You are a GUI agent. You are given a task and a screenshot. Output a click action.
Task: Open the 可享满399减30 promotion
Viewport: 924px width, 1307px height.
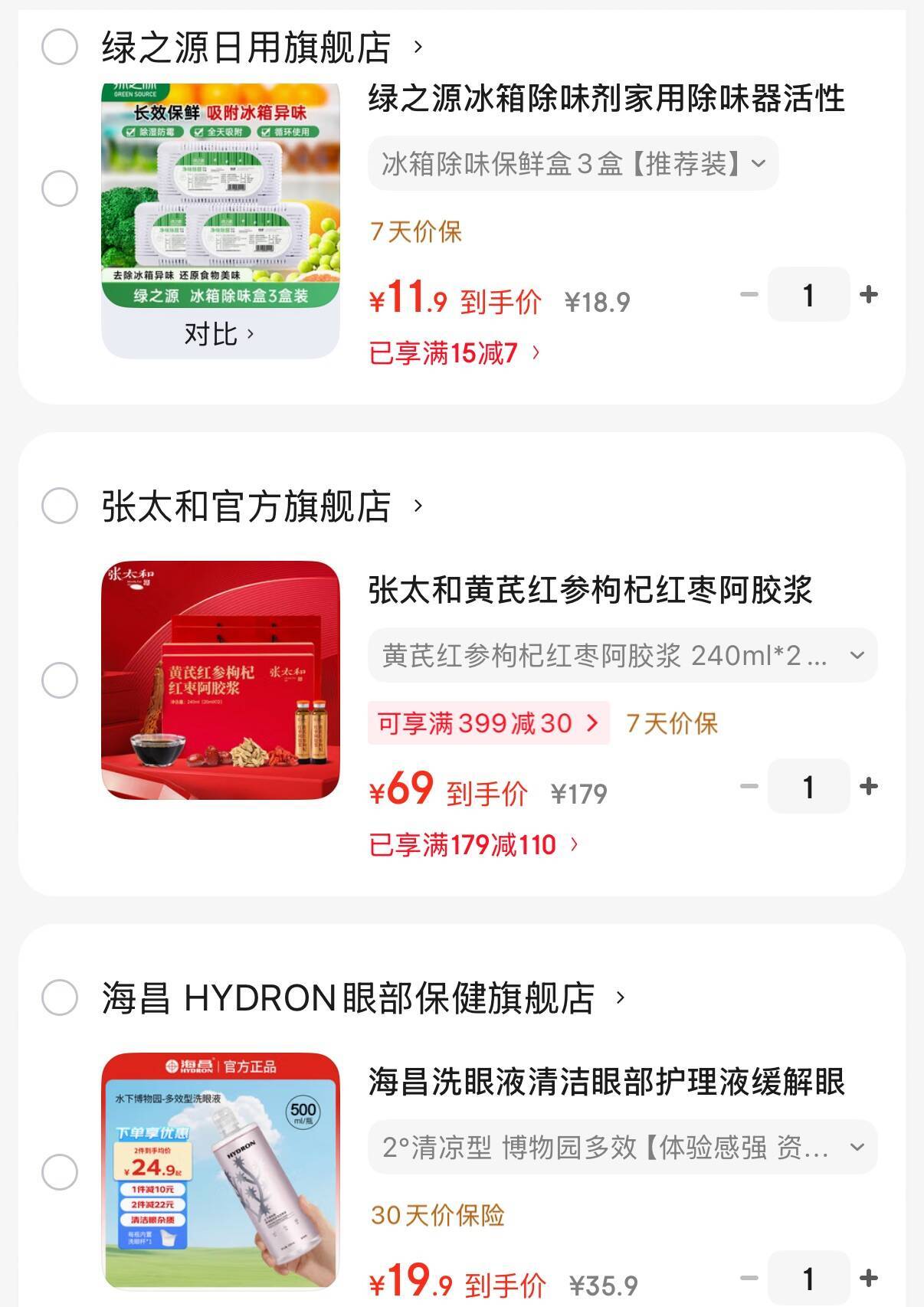[488, 723]
